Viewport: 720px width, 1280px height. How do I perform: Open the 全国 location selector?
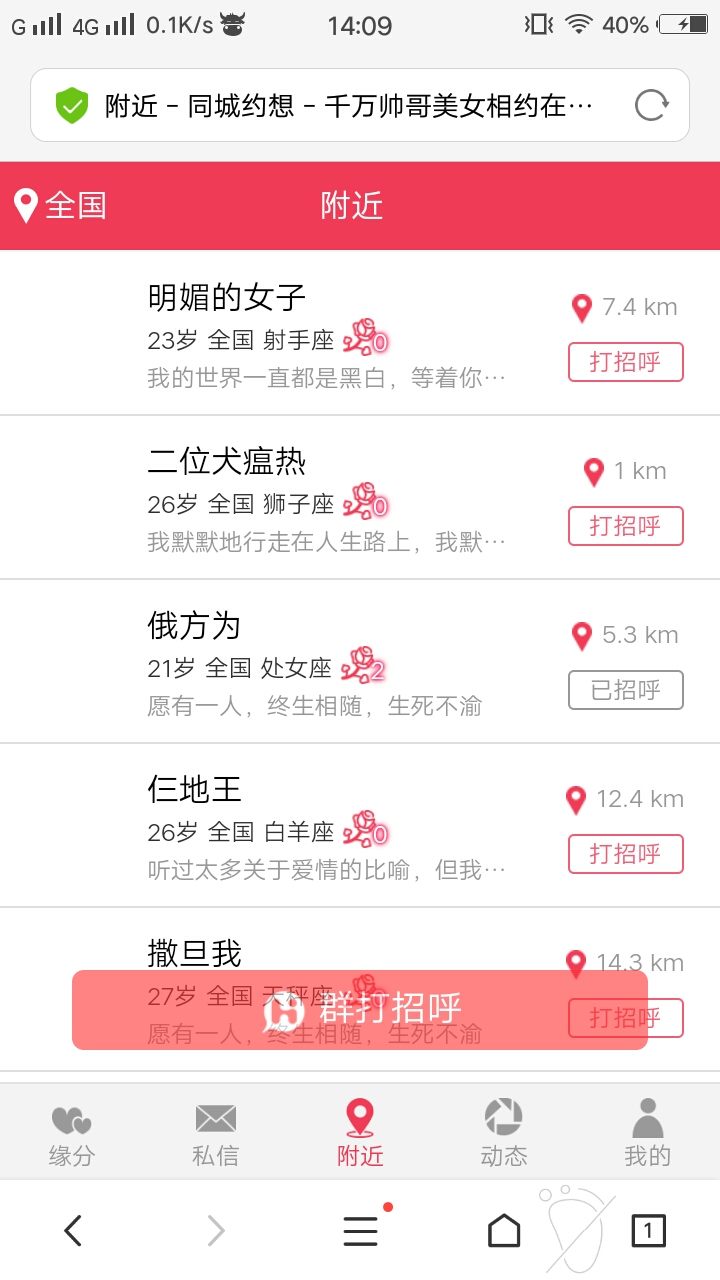pos(60,206)
